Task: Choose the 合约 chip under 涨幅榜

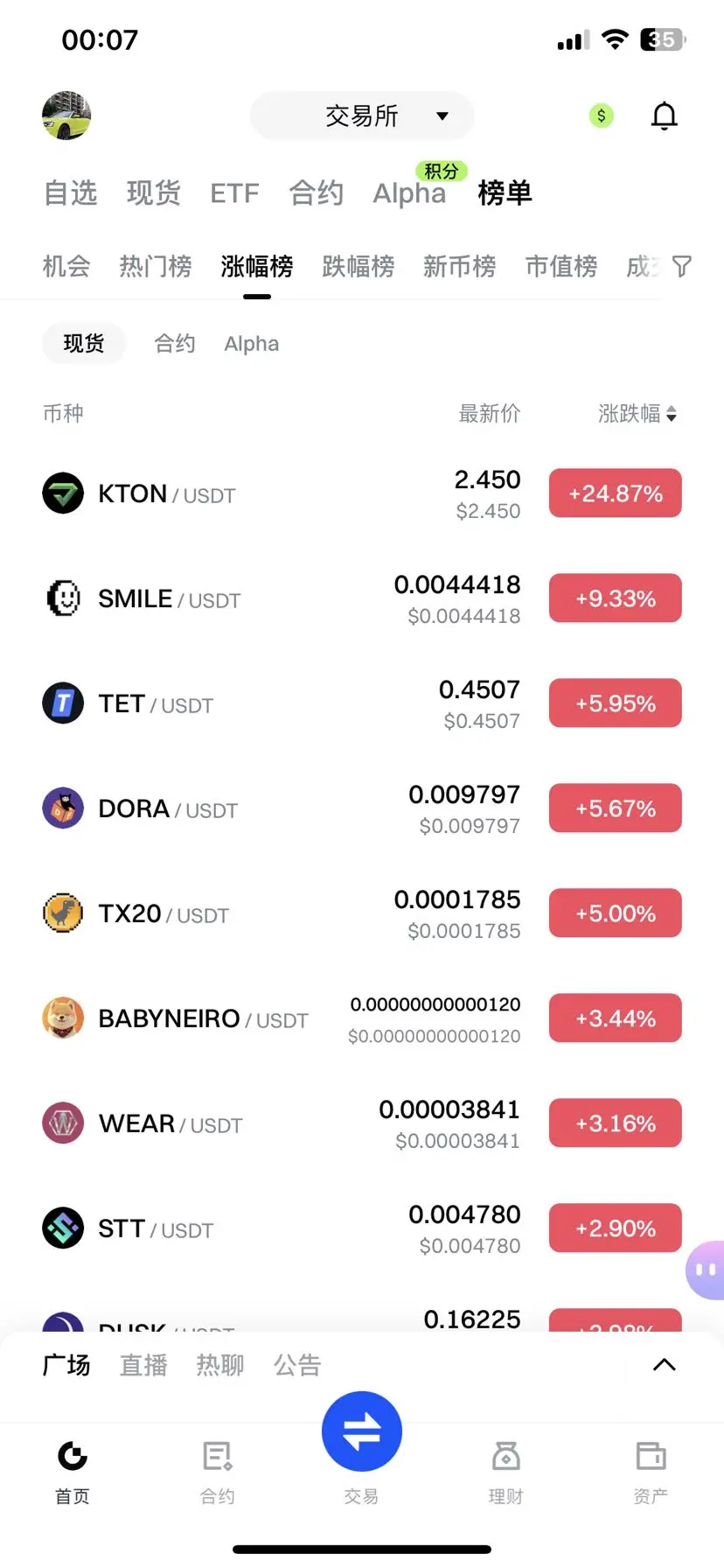Action: point(175,344)
